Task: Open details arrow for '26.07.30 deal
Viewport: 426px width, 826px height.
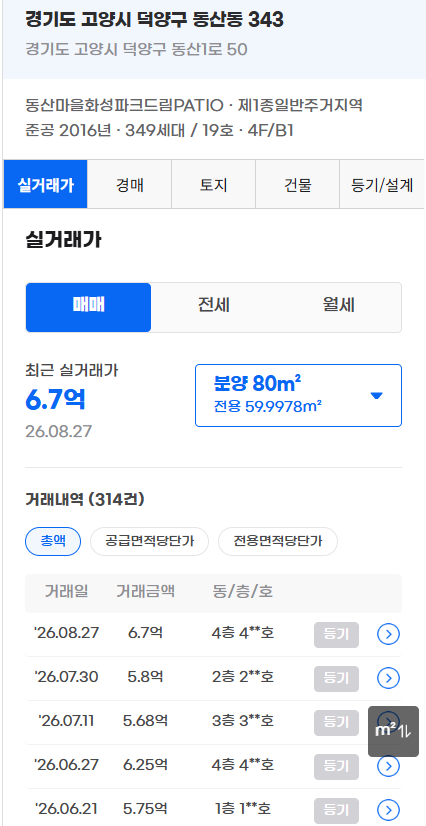Action: (389, 678)
